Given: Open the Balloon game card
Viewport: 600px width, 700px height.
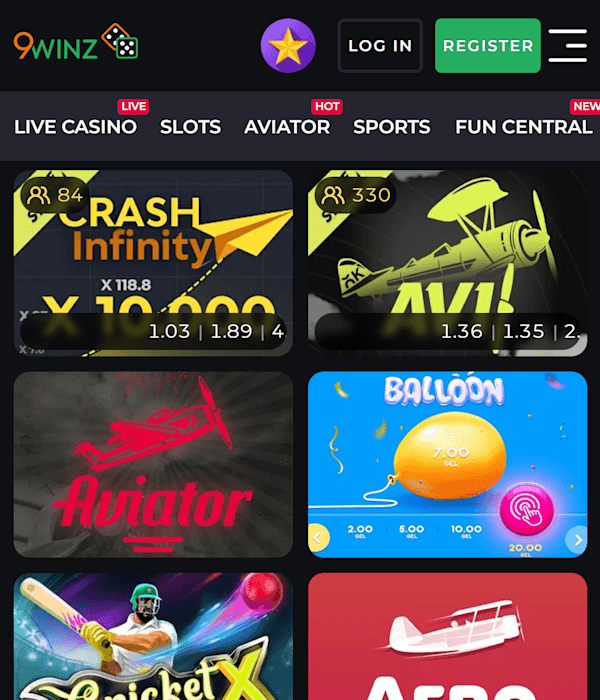Looking at the screenshot, I should coord(447,464).
